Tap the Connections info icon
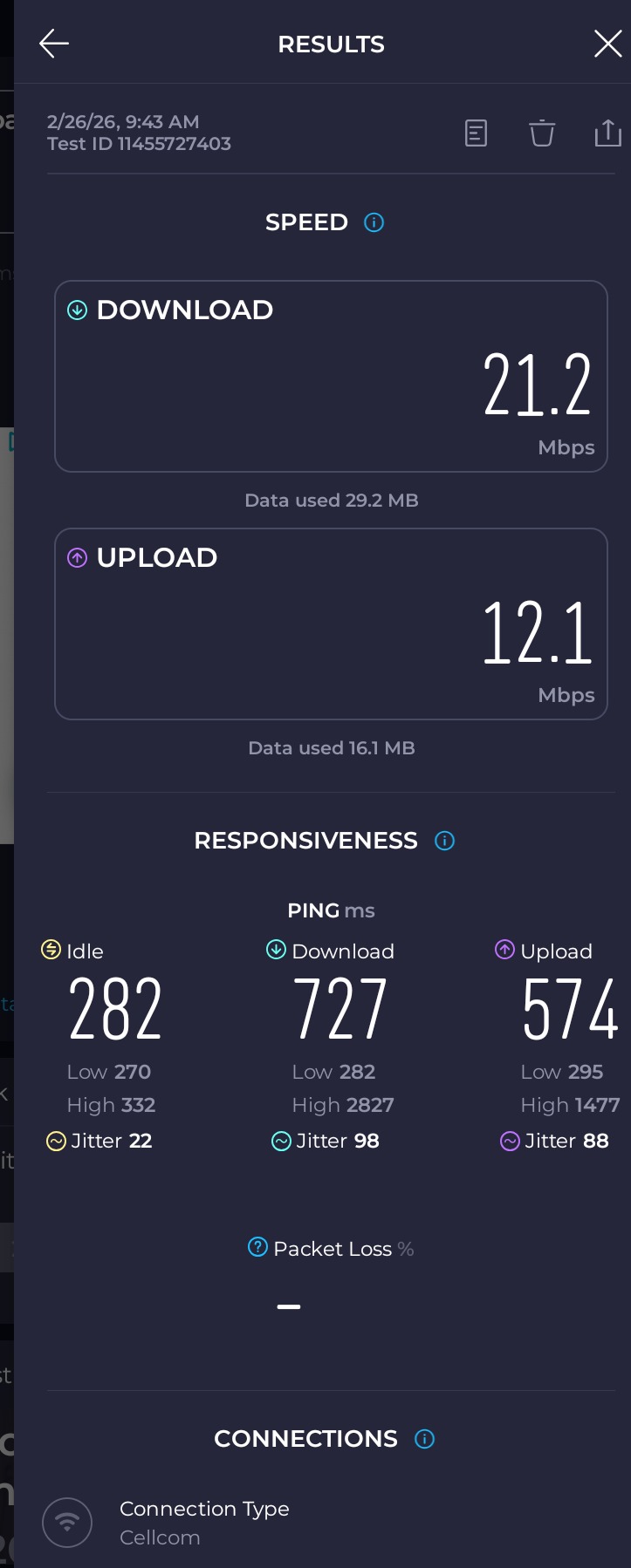The width and height of the screenshot is (631, 1568). (x=424, y=1439)
